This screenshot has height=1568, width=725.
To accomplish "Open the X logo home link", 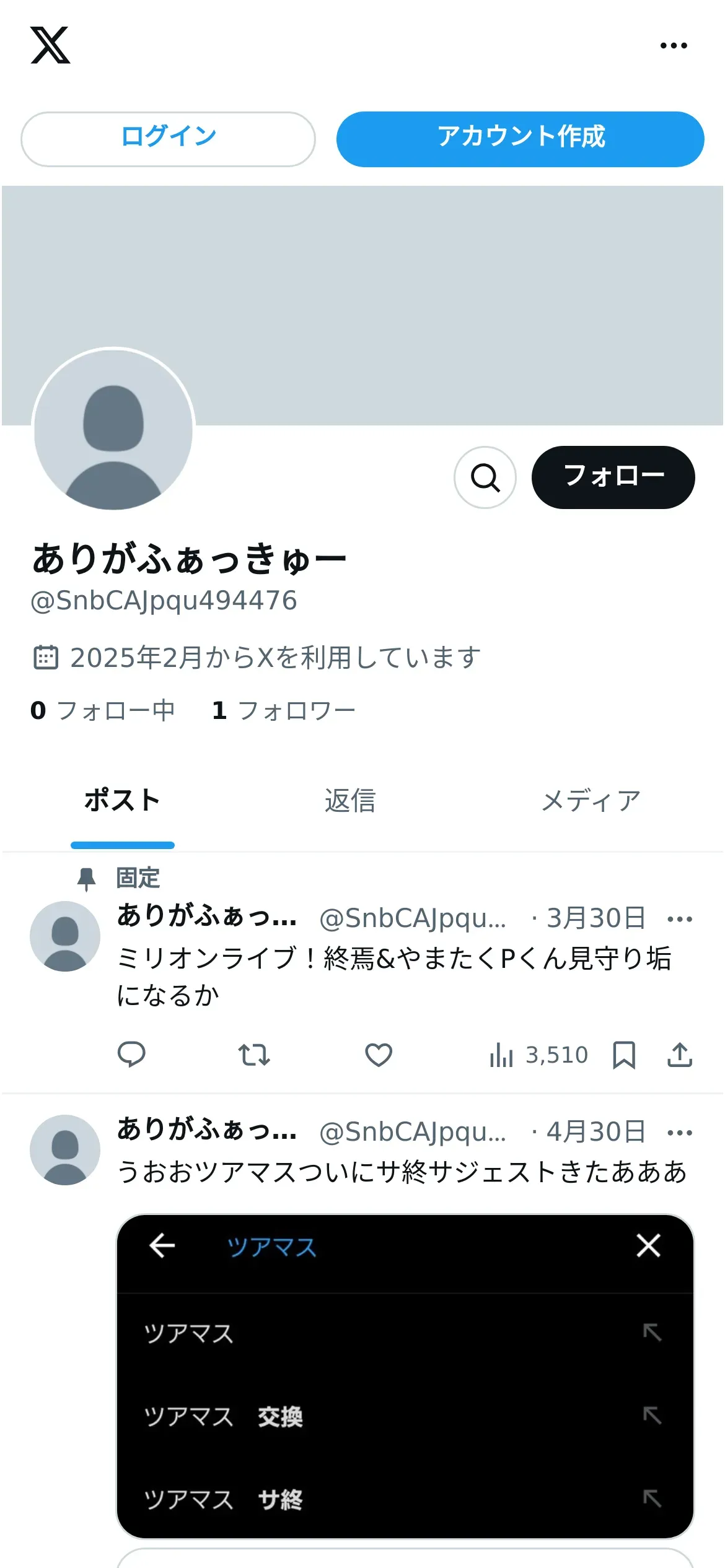I will point(50,45).
